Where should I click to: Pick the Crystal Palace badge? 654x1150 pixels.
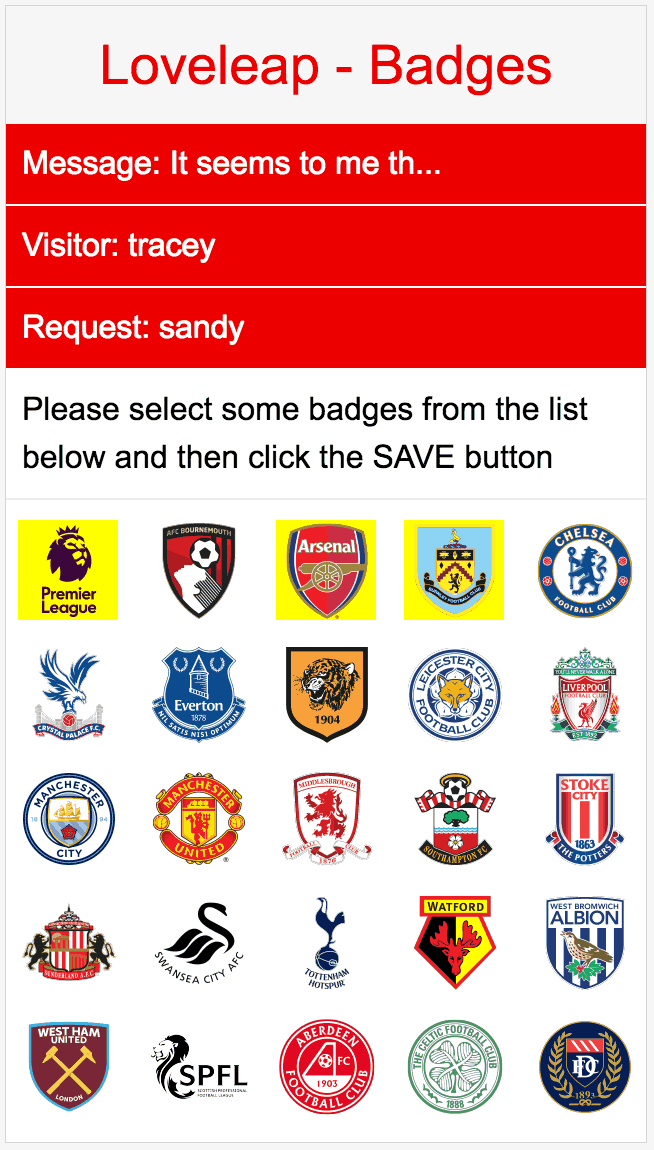pos(68,695)
